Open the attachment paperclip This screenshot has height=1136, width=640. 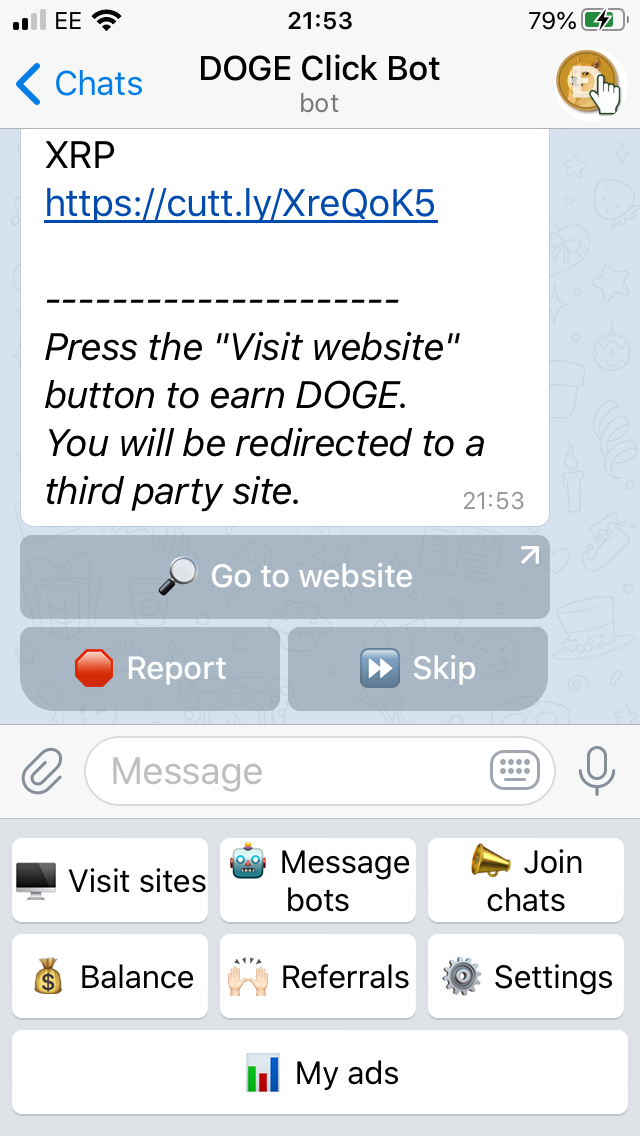click(x=42, y=772)
